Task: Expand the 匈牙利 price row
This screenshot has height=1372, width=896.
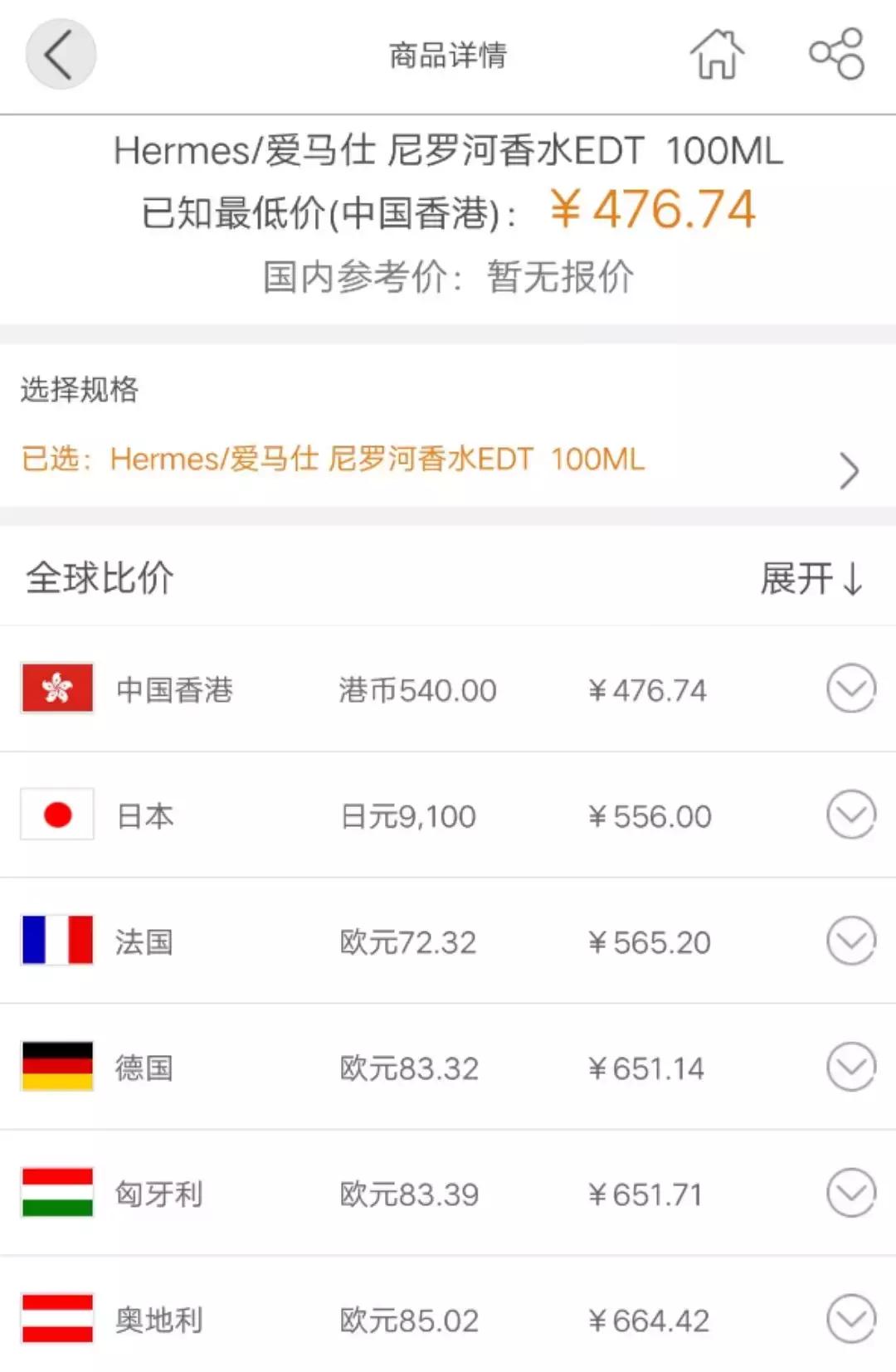Action: pyautogui.click(x=850, y=1193)
